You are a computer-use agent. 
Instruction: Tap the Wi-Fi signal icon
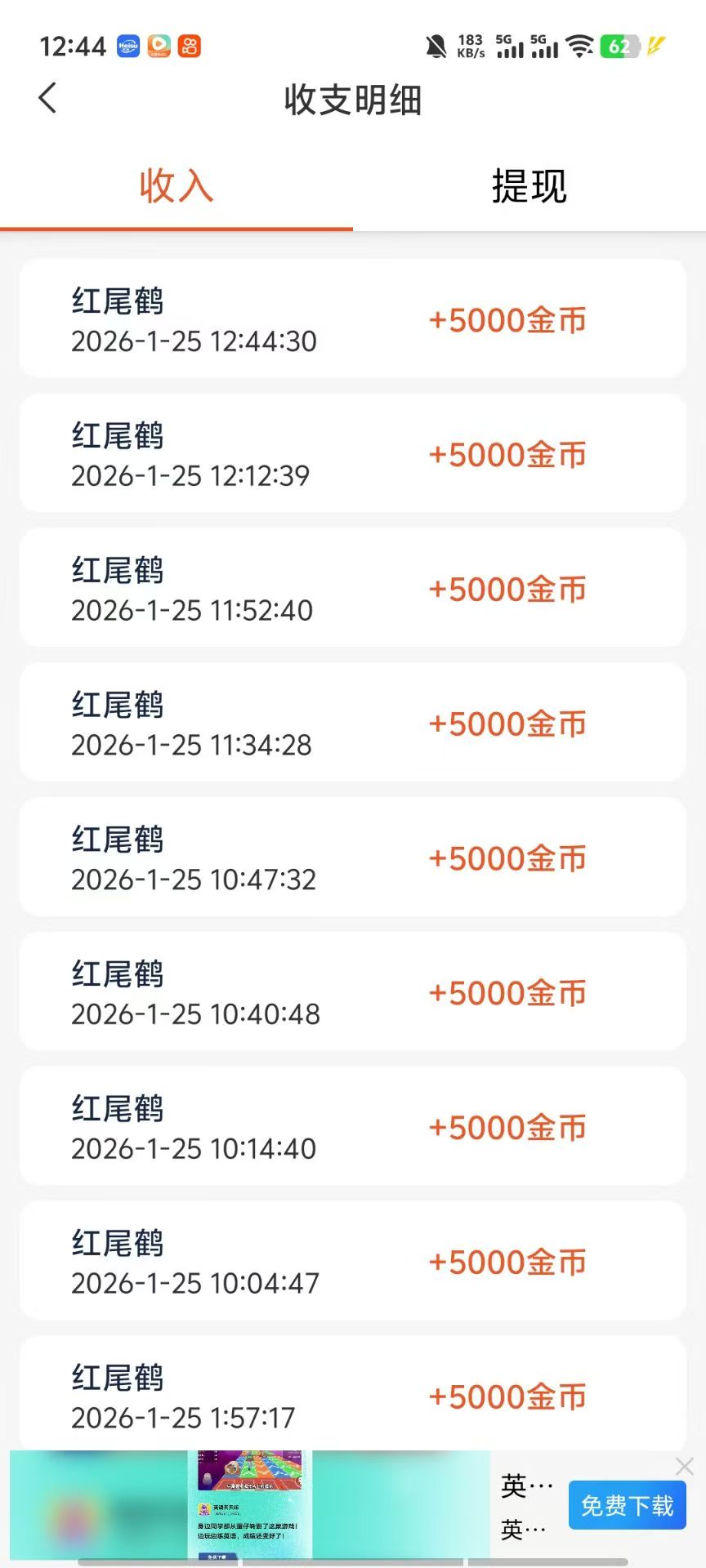point(580,46)
